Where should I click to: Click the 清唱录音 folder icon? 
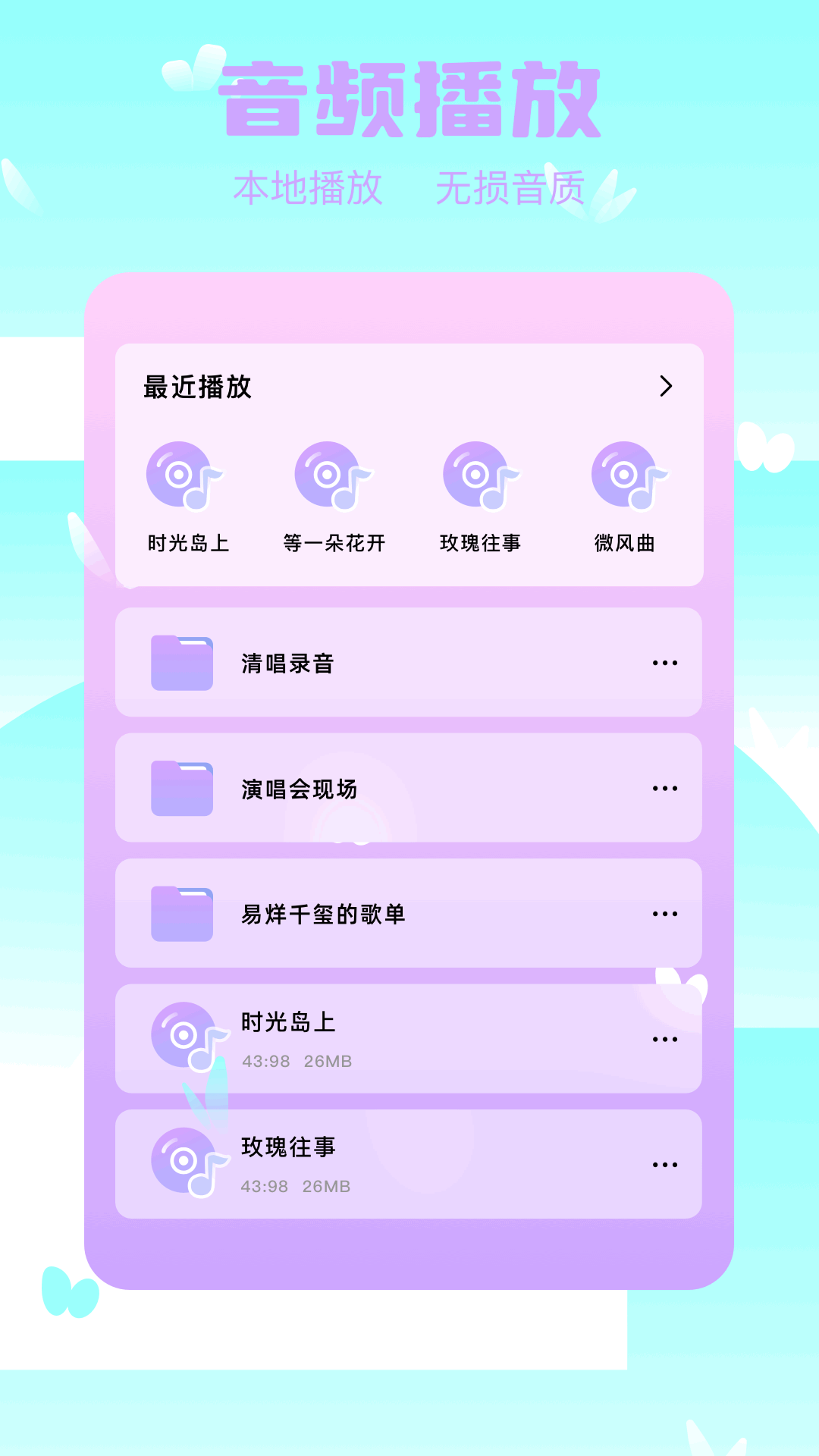click(x=180, y=662)
